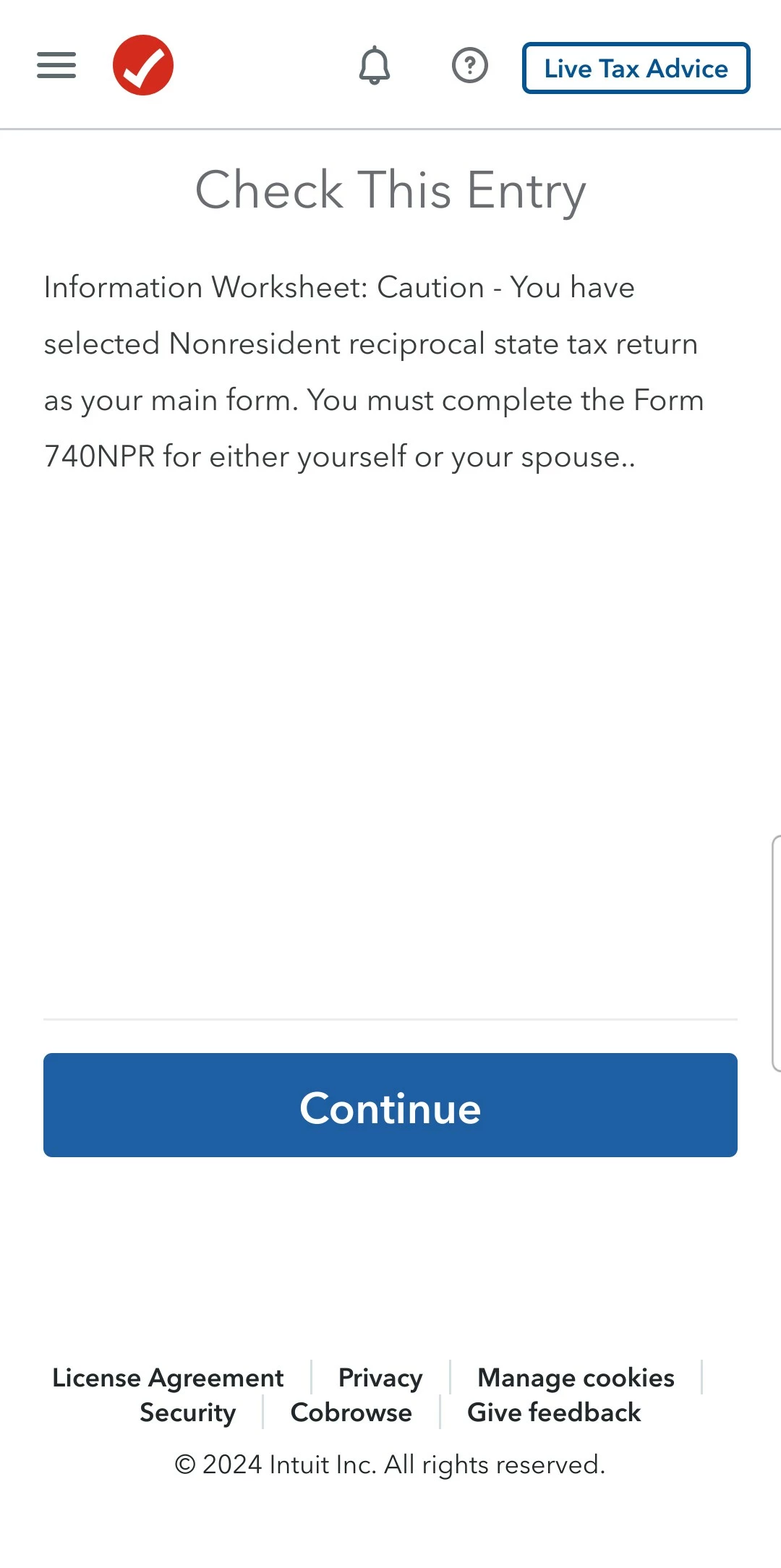Open the Security link
Image resolution: width=781 pixels, height=1568 pixels.
tap(188, 1413)
